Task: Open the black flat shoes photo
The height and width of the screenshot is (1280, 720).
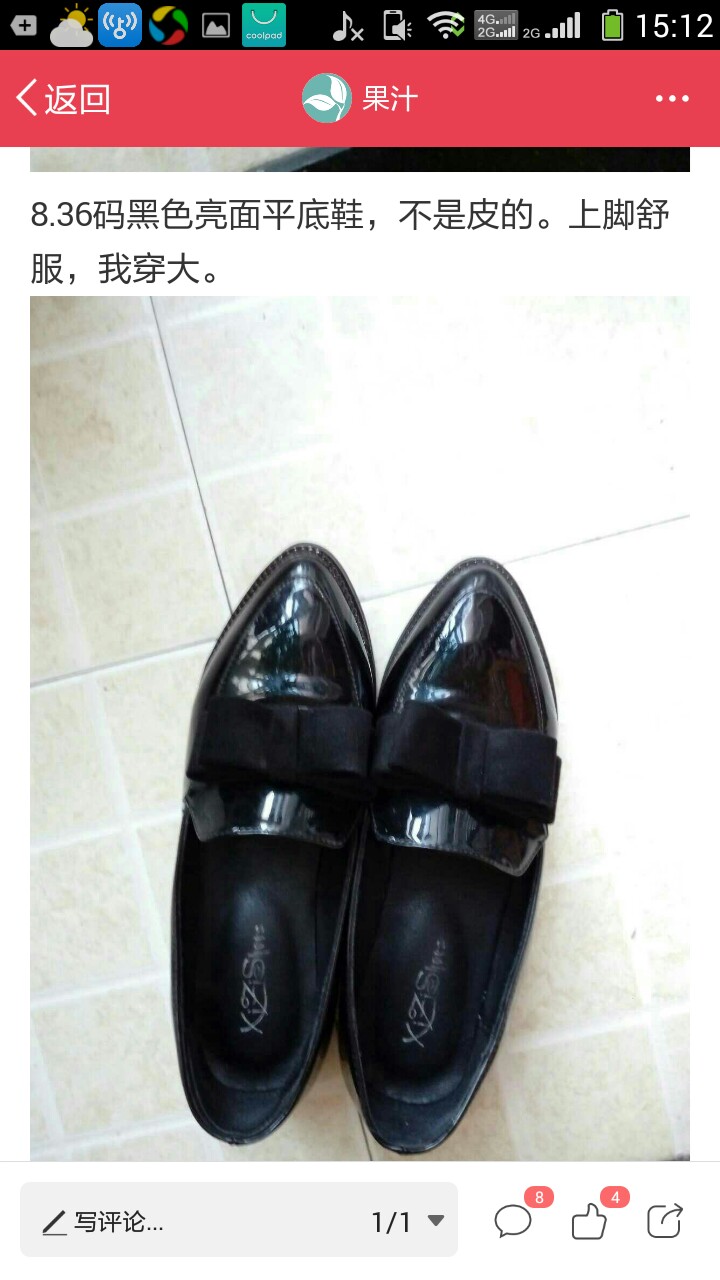Action: (x=360, y=728)
